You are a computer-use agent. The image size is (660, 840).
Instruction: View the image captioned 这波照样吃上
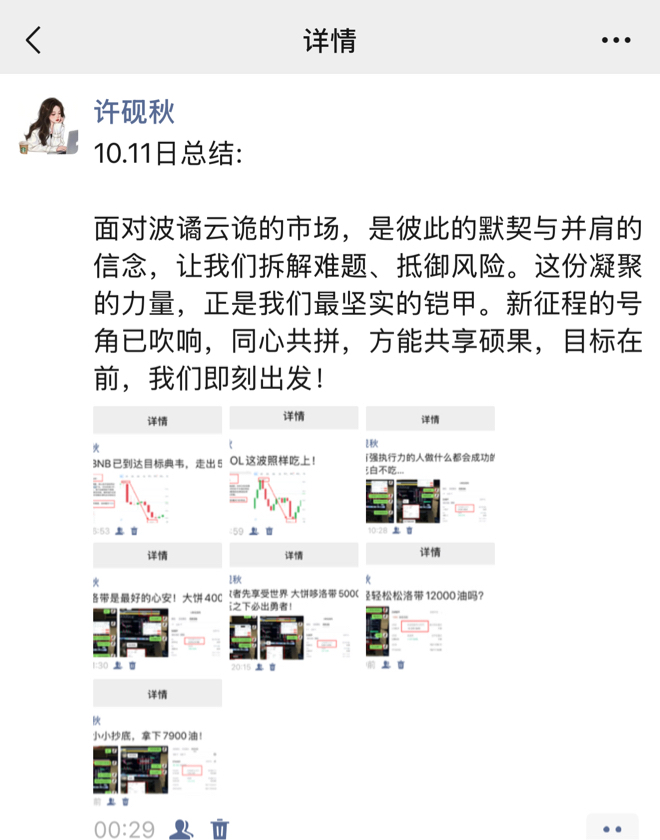coord(293,470)
